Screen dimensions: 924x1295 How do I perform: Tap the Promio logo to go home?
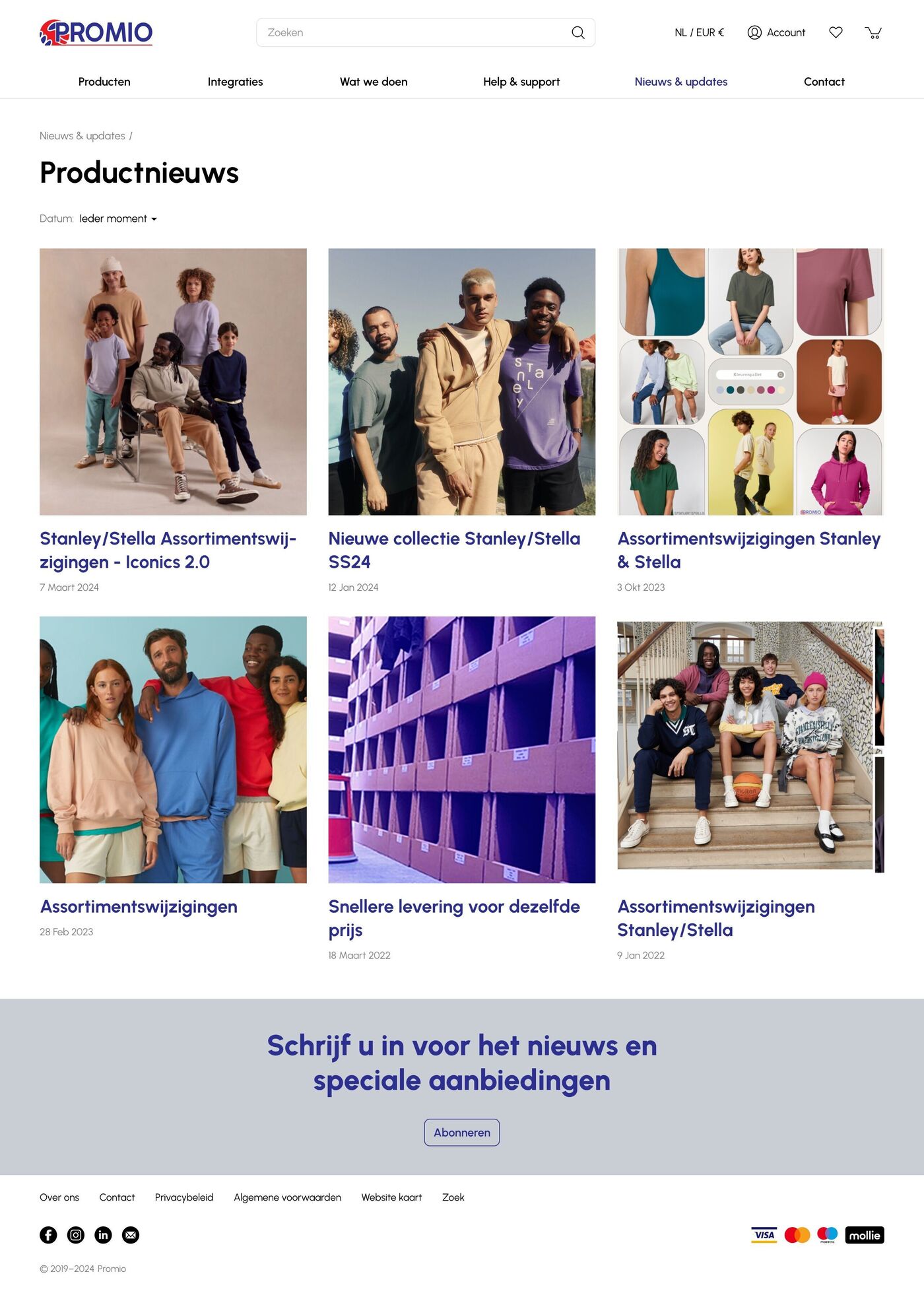click(x=96, y=32)
